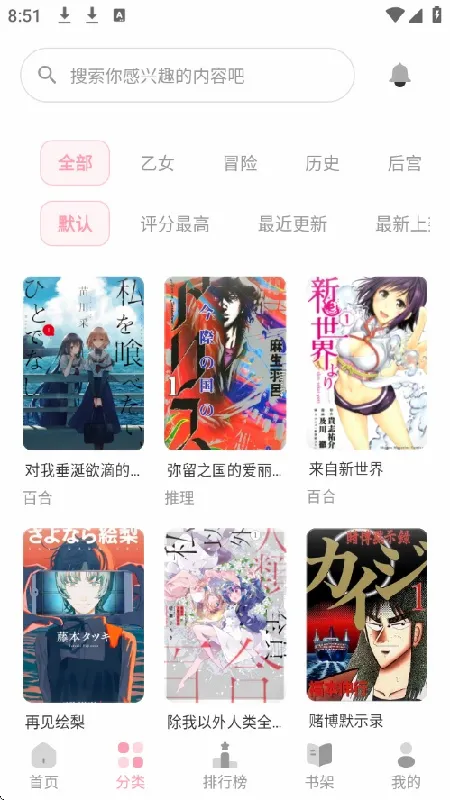Viewport: 450px width, 800px height.
Task: Tap the search box at the top
Action: 187,76
